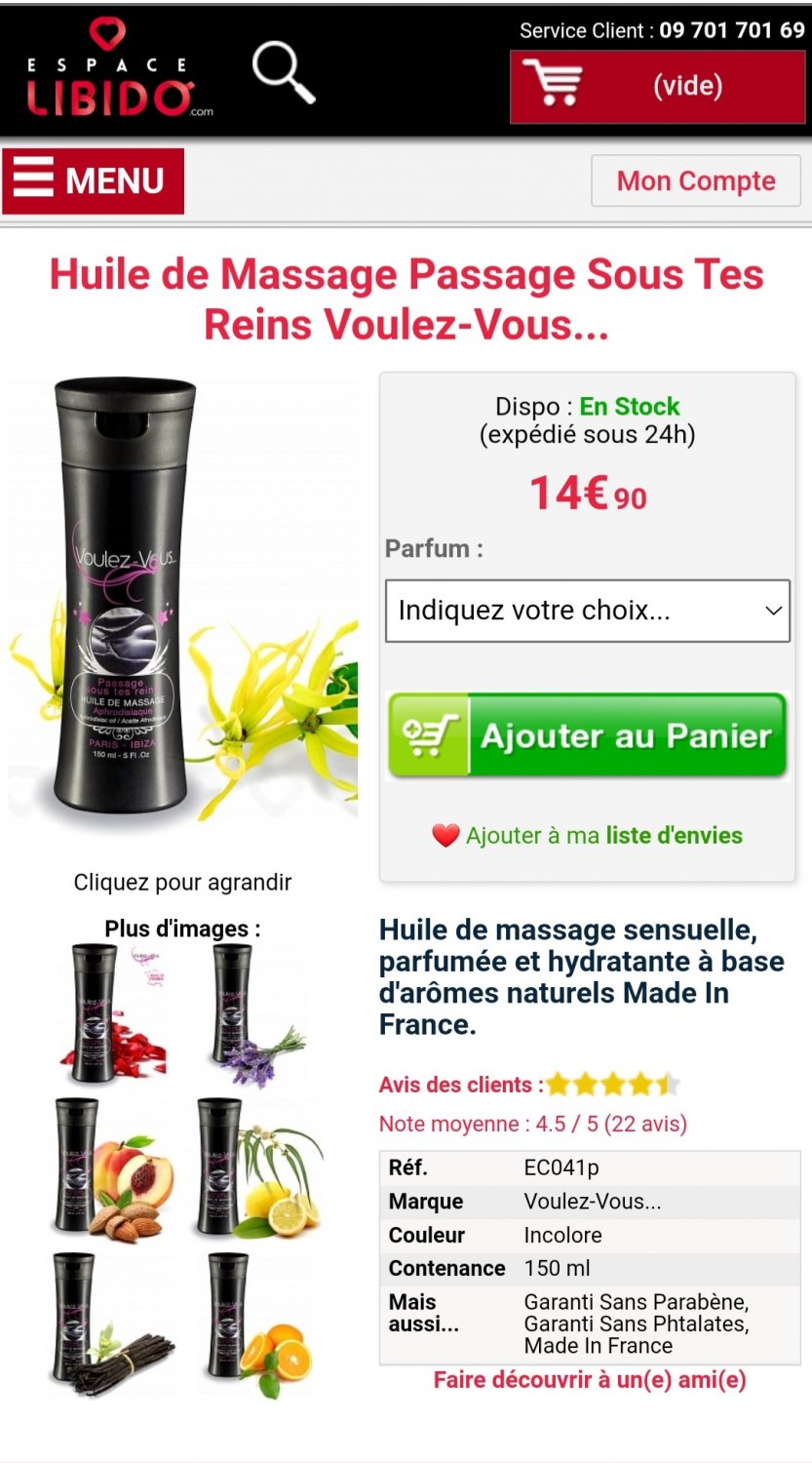View the vanilla pods bottle image

[112, 1323]
